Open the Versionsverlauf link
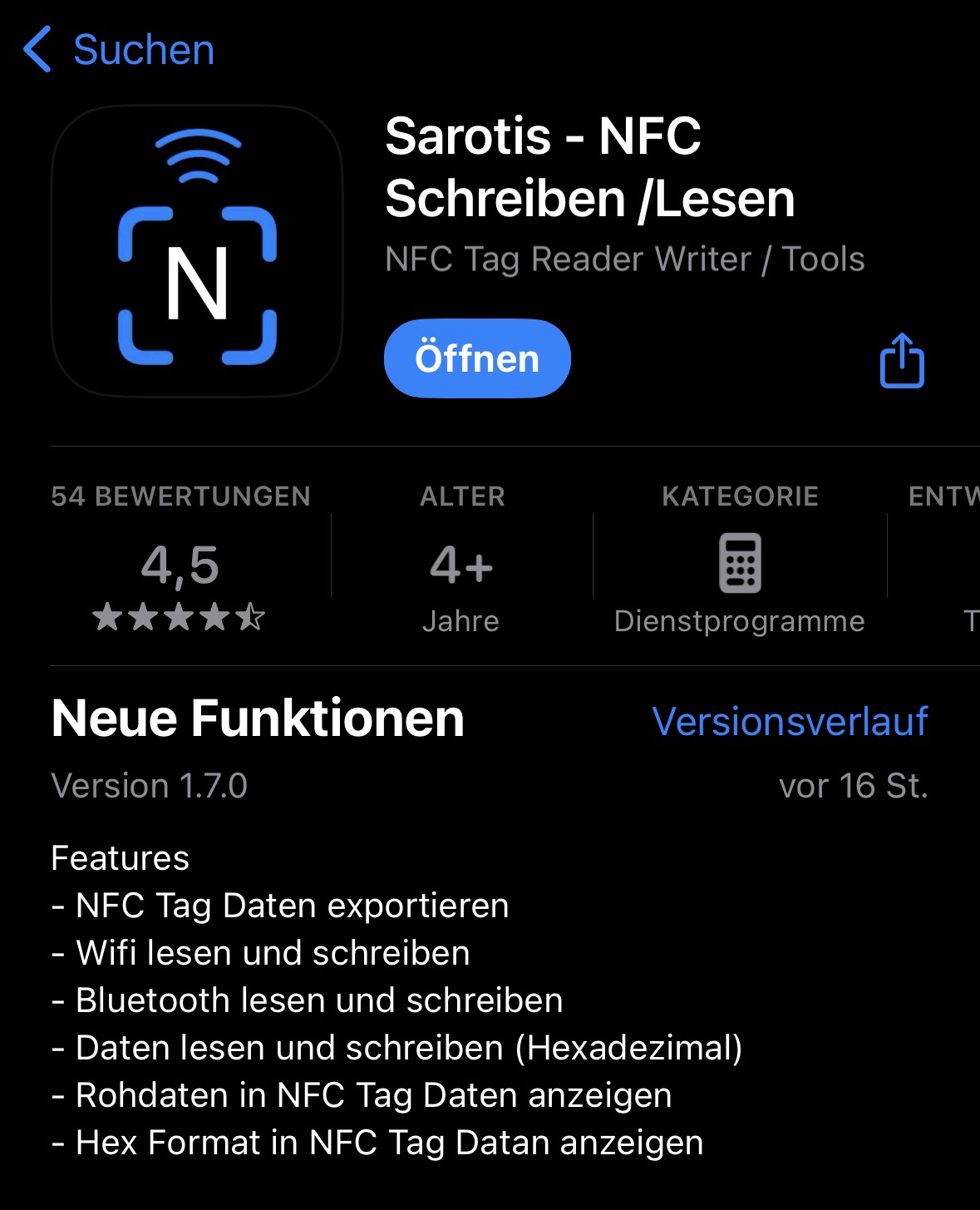 click(x=790, y=721)
